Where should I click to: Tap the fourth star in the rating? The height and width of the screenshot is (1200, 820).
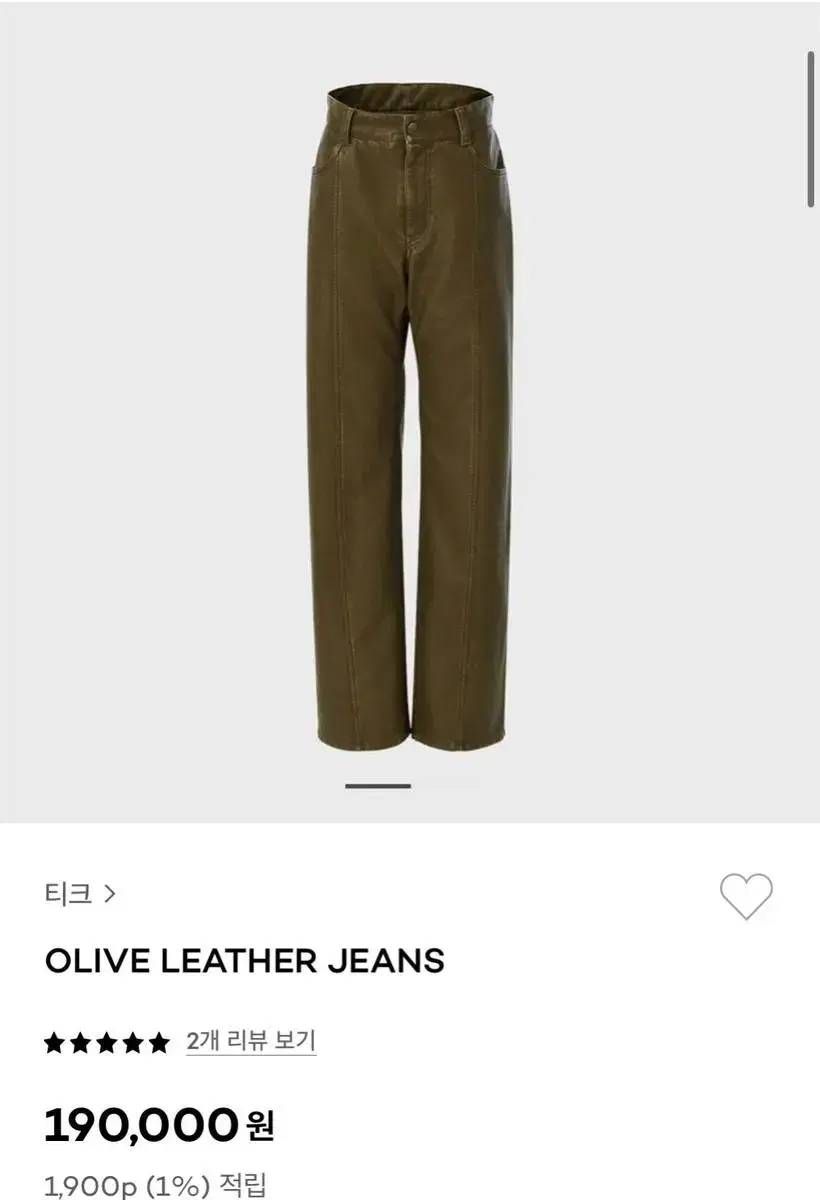pyautogui.click(x=135, y=1044)
